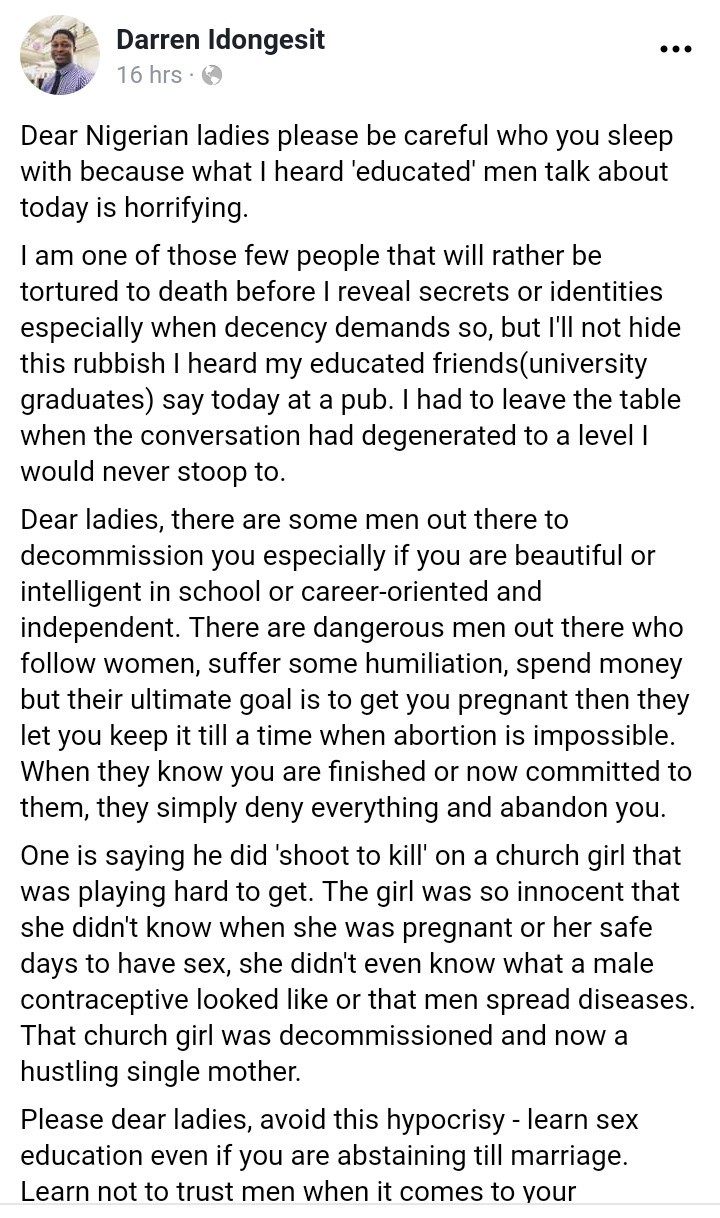
Task: Open Darren Idongesit's profile picture
Action: point(60,55)
